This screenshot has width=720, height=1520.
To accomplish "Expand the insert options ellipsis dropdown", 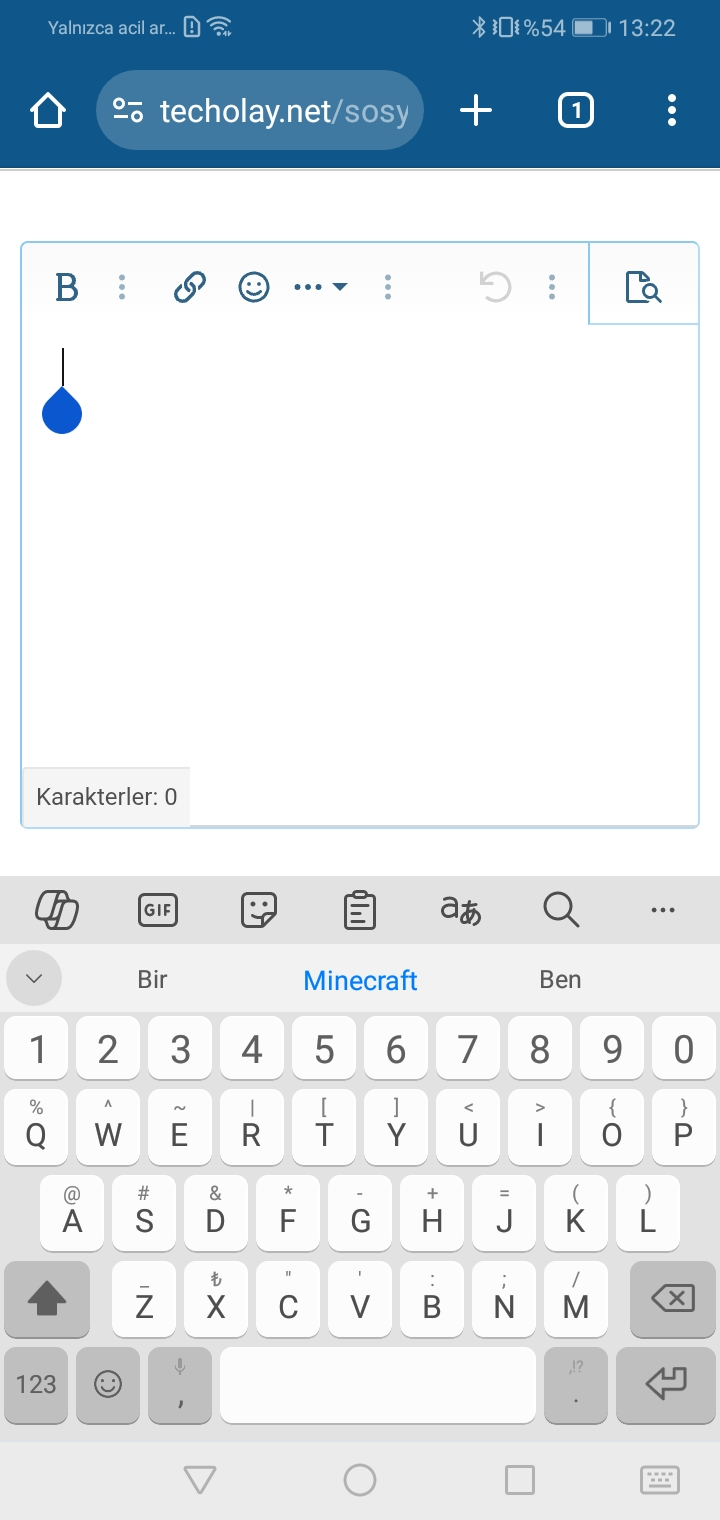I will point(320,288).
